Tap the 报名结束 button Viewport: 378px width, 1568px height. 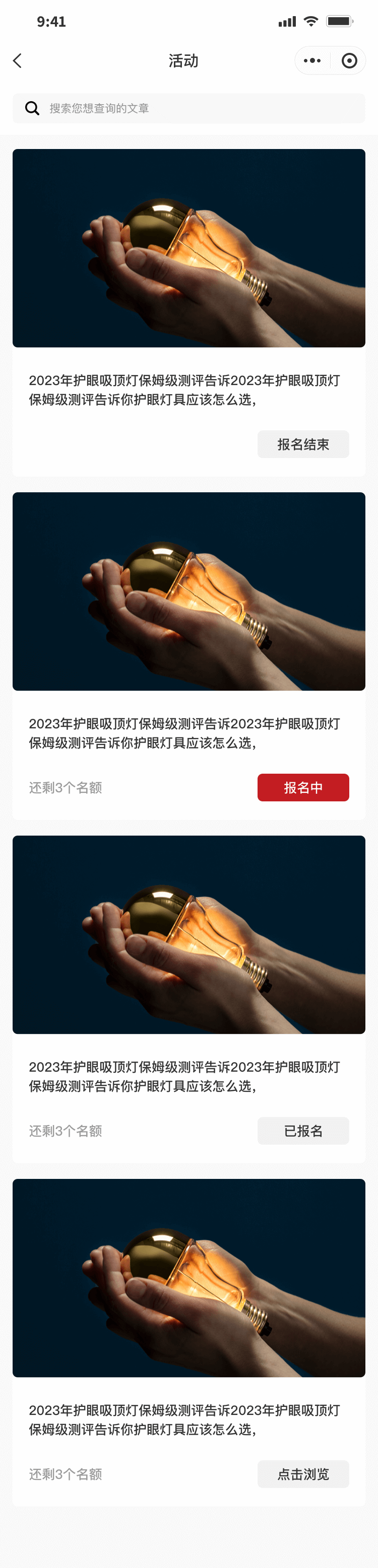coord(303,444)
